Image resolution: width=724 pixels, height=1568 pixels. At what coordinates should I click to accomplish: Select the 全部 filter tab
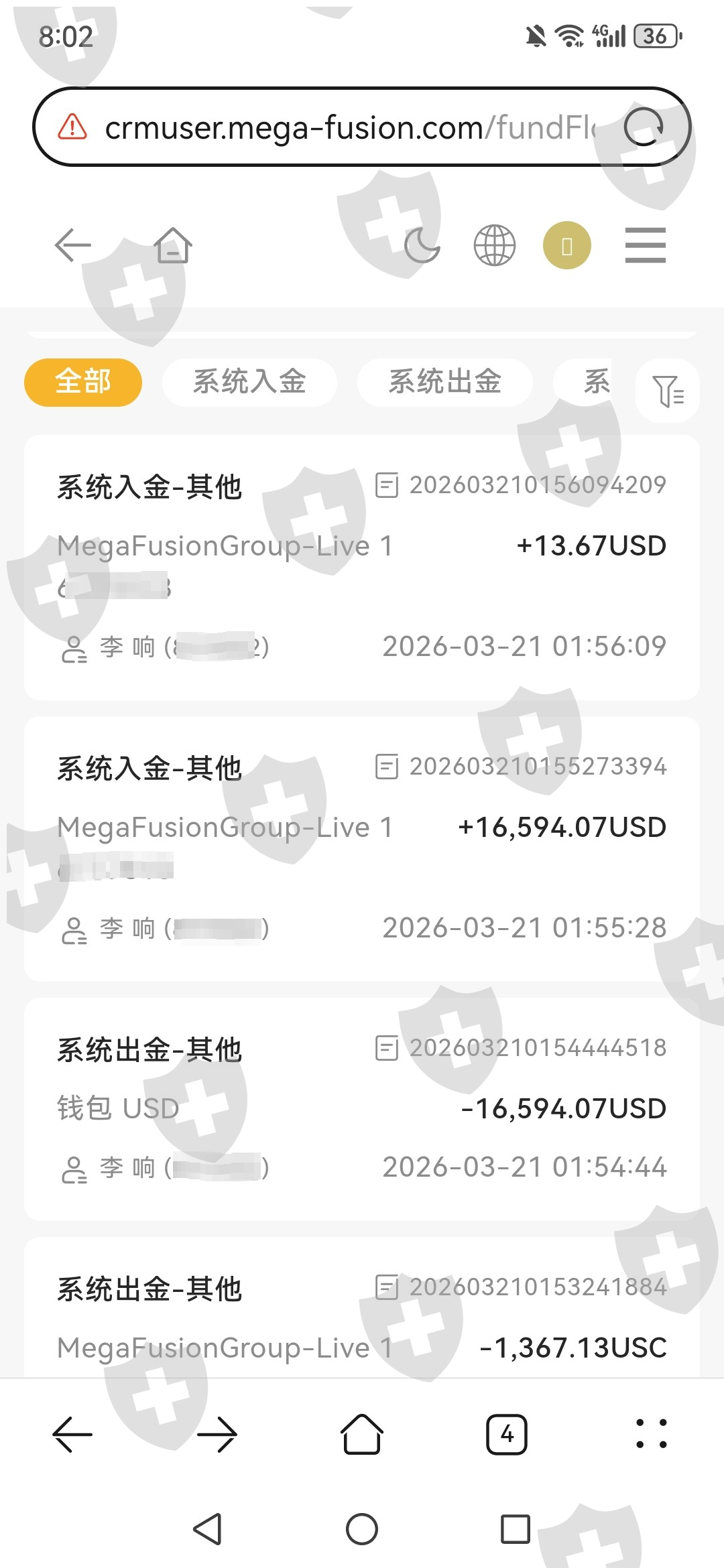83,382
